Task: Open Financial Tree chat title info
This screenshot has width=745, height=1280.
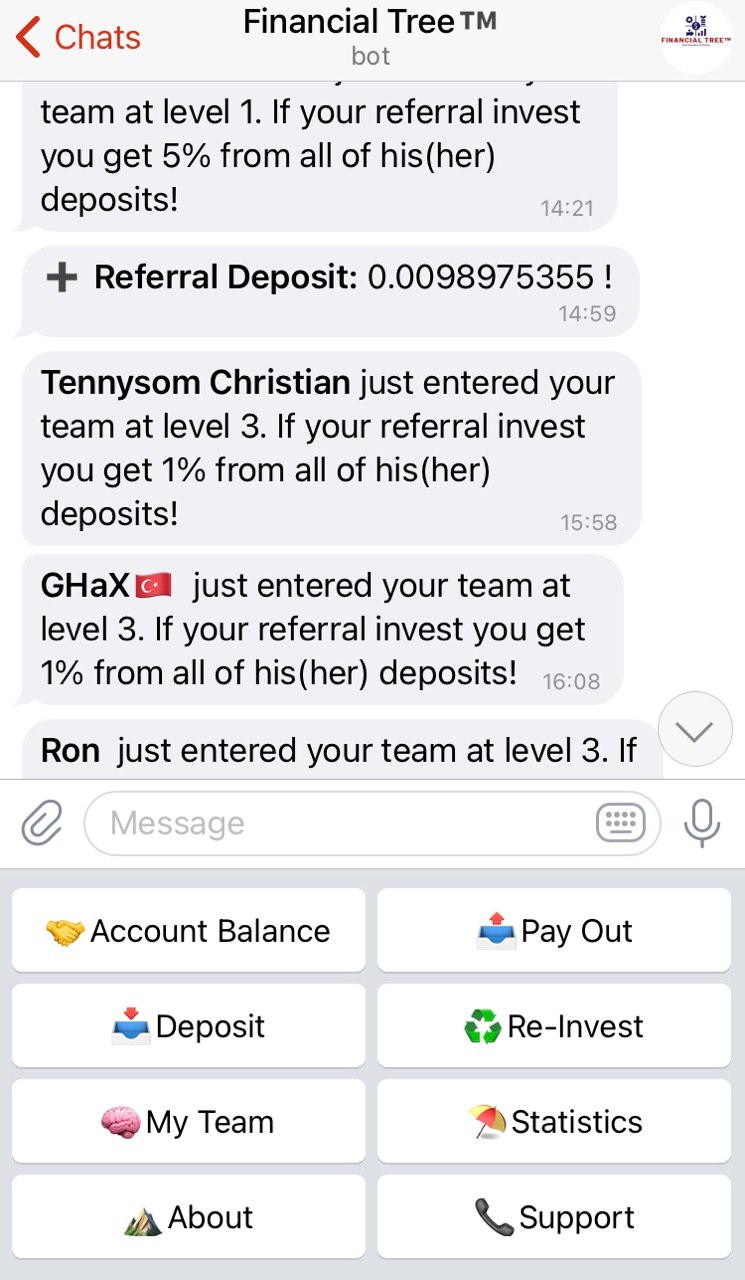Action: point(370,36)
